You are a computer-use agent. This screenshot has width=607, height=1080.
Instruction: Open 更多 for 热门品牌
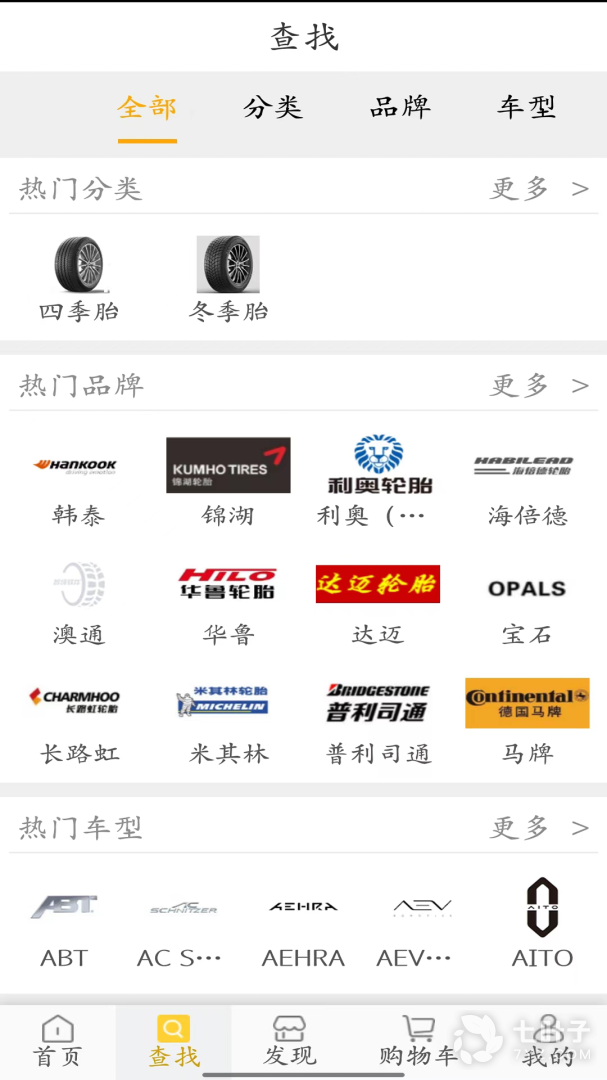pos(538,385)
